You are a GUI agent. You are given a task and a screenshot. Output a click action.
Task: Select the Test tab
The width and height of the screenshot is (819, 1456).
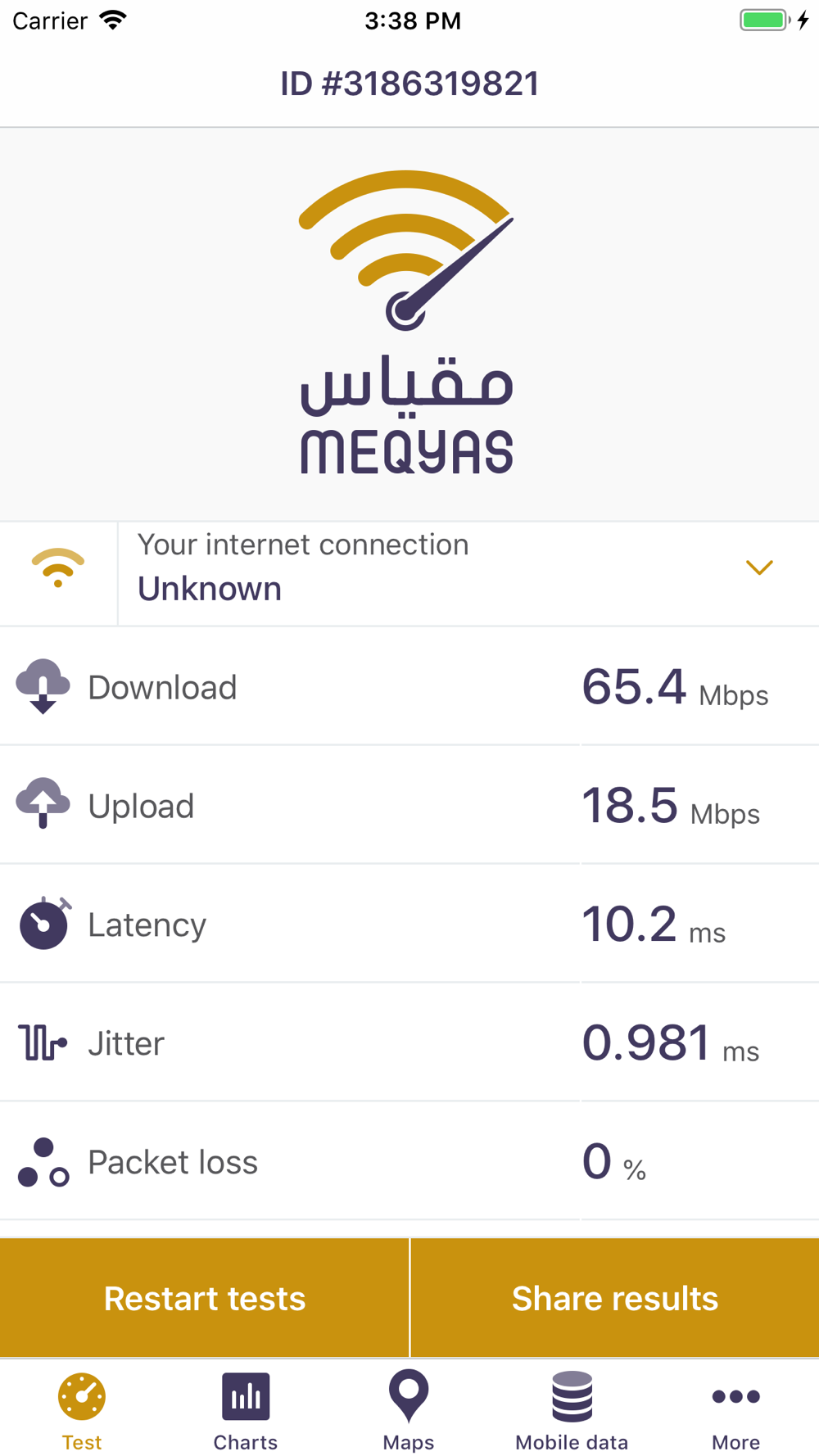[82, 1412]
